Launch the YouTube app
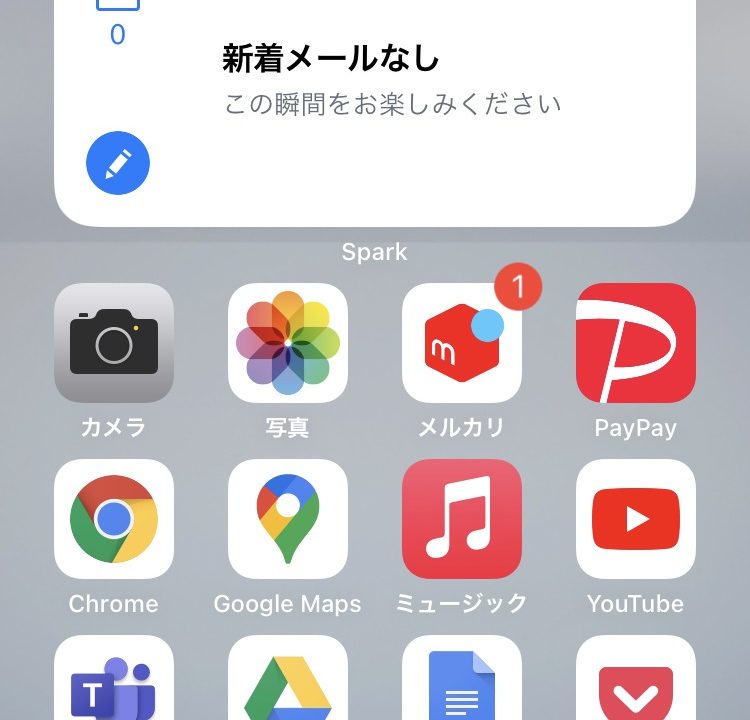Viewport: 750px width, 720px height. [635, 519]
